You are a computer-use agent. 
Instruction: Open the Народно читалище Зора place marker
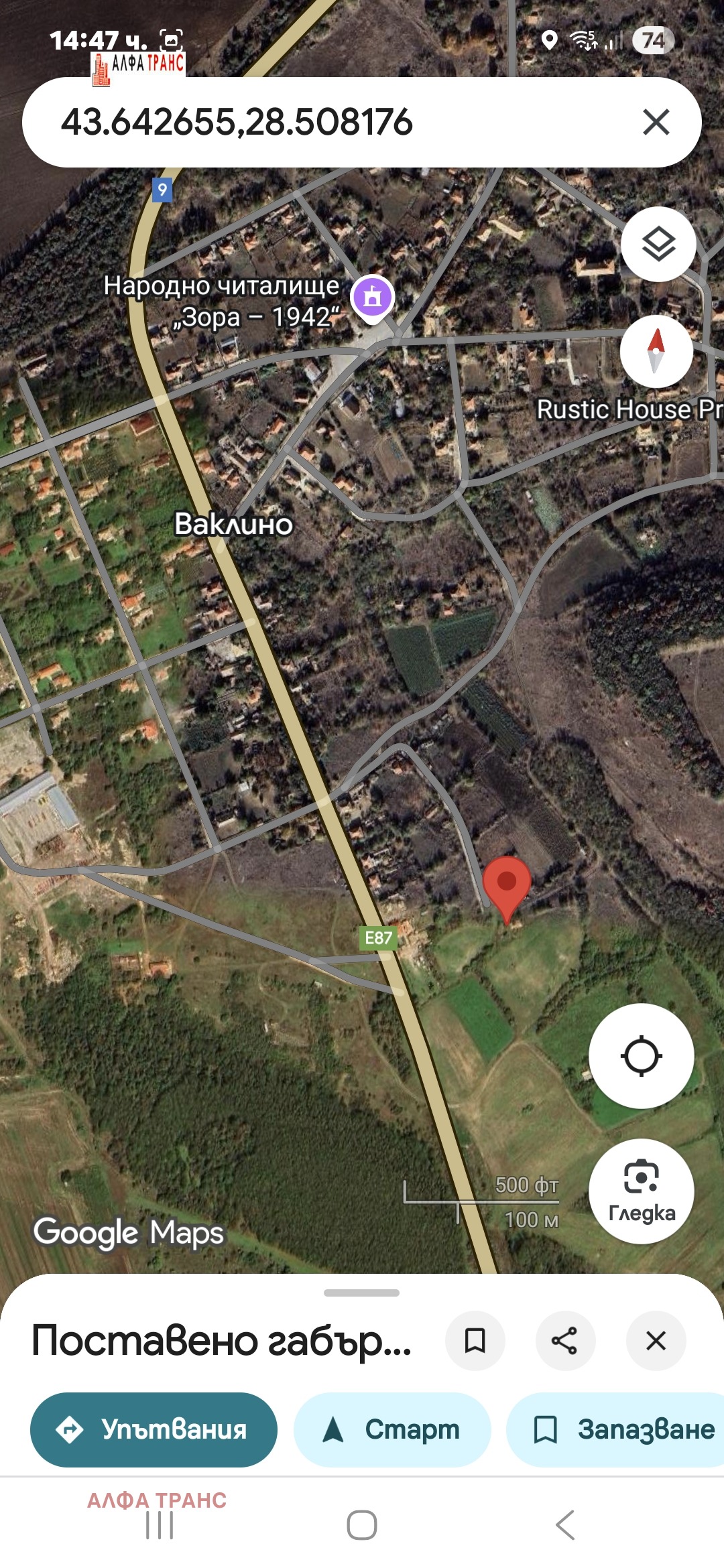373,297
